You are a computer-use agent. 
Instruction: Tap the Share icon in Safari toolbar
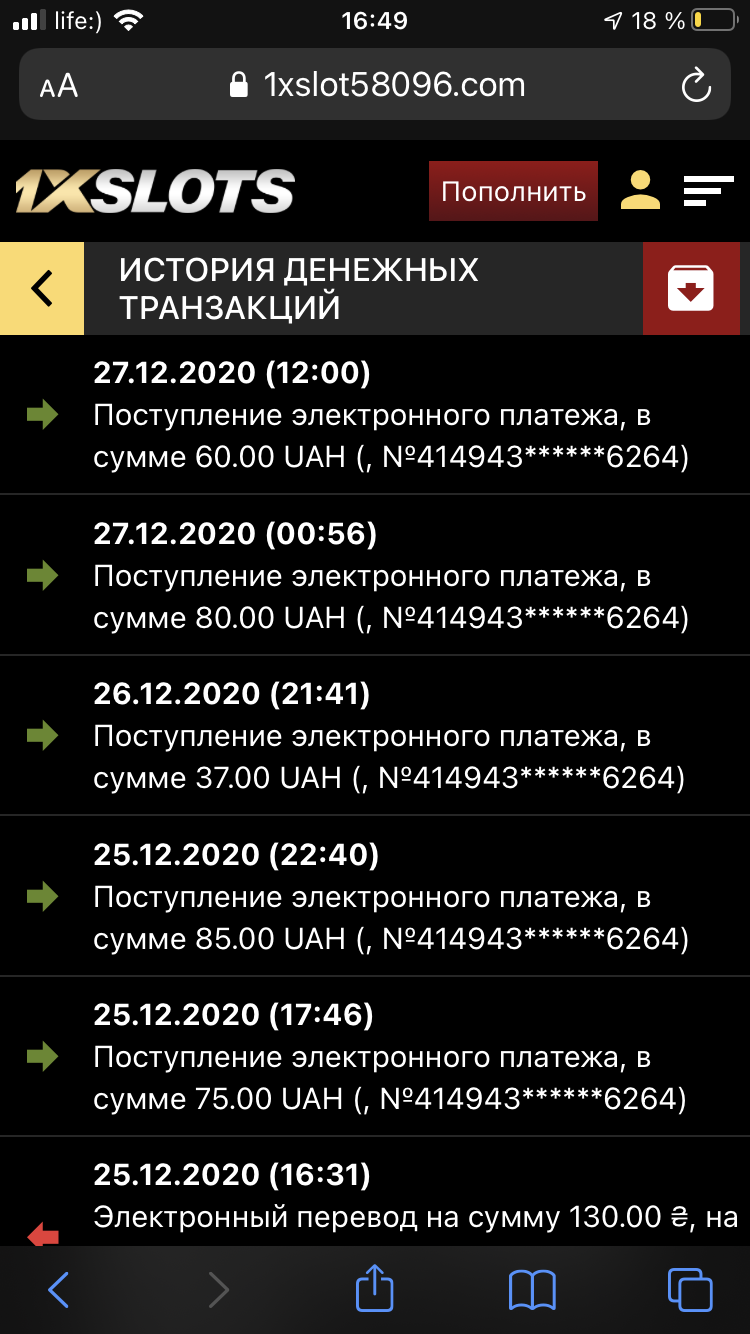coord(375,1290)
